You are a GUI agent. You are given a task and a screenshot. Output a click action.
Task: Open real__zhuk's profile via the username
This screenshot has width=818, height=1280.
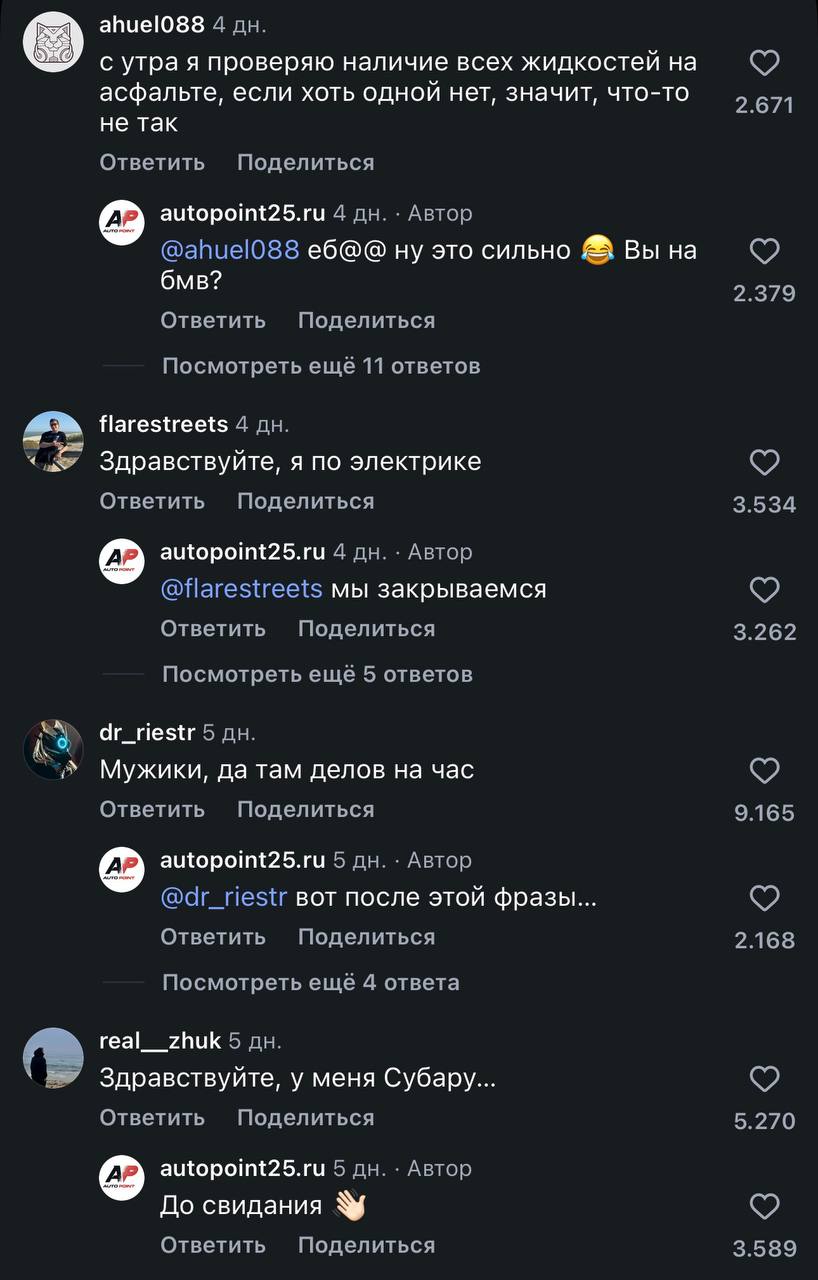point(160,1041)
